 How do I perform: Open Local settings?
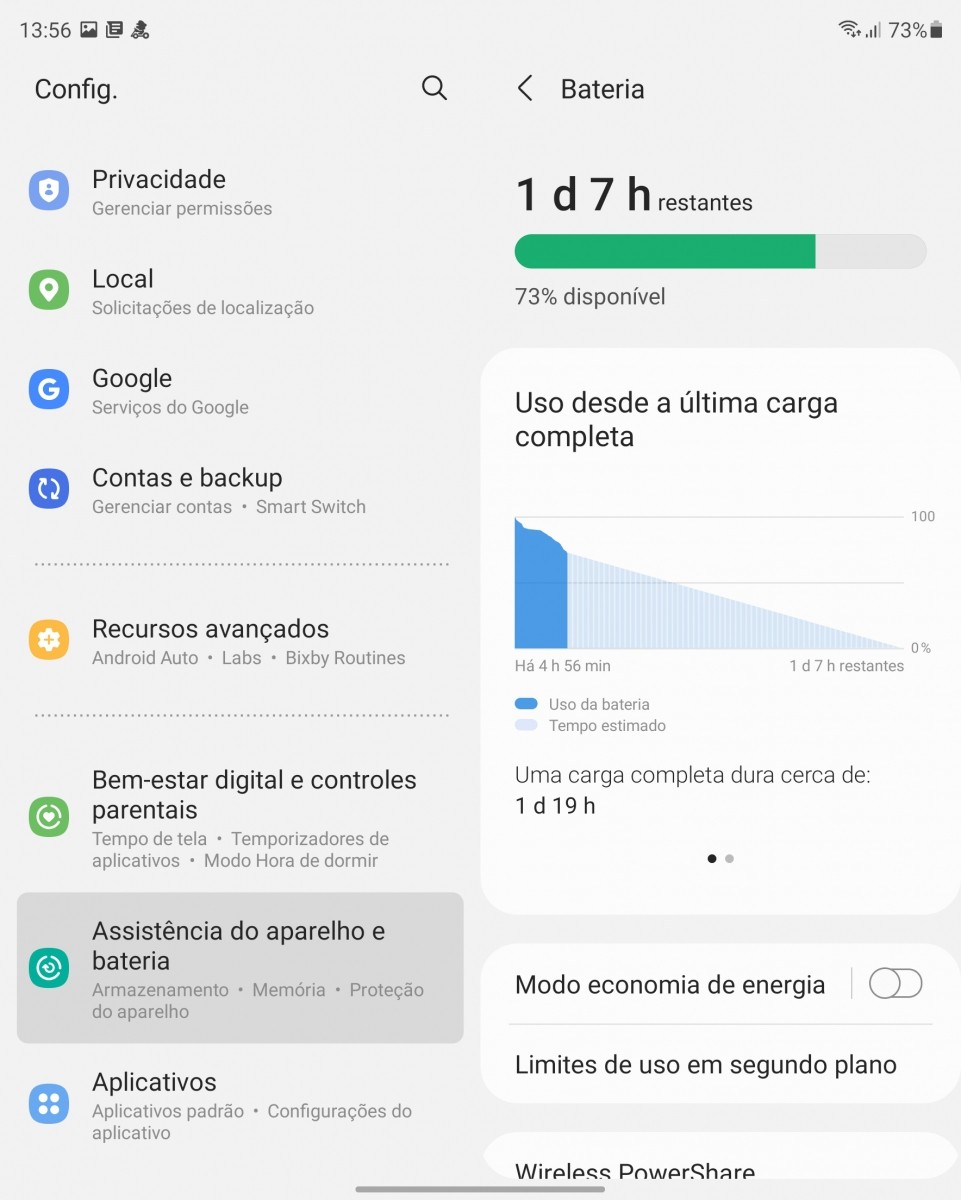point(240,291)
